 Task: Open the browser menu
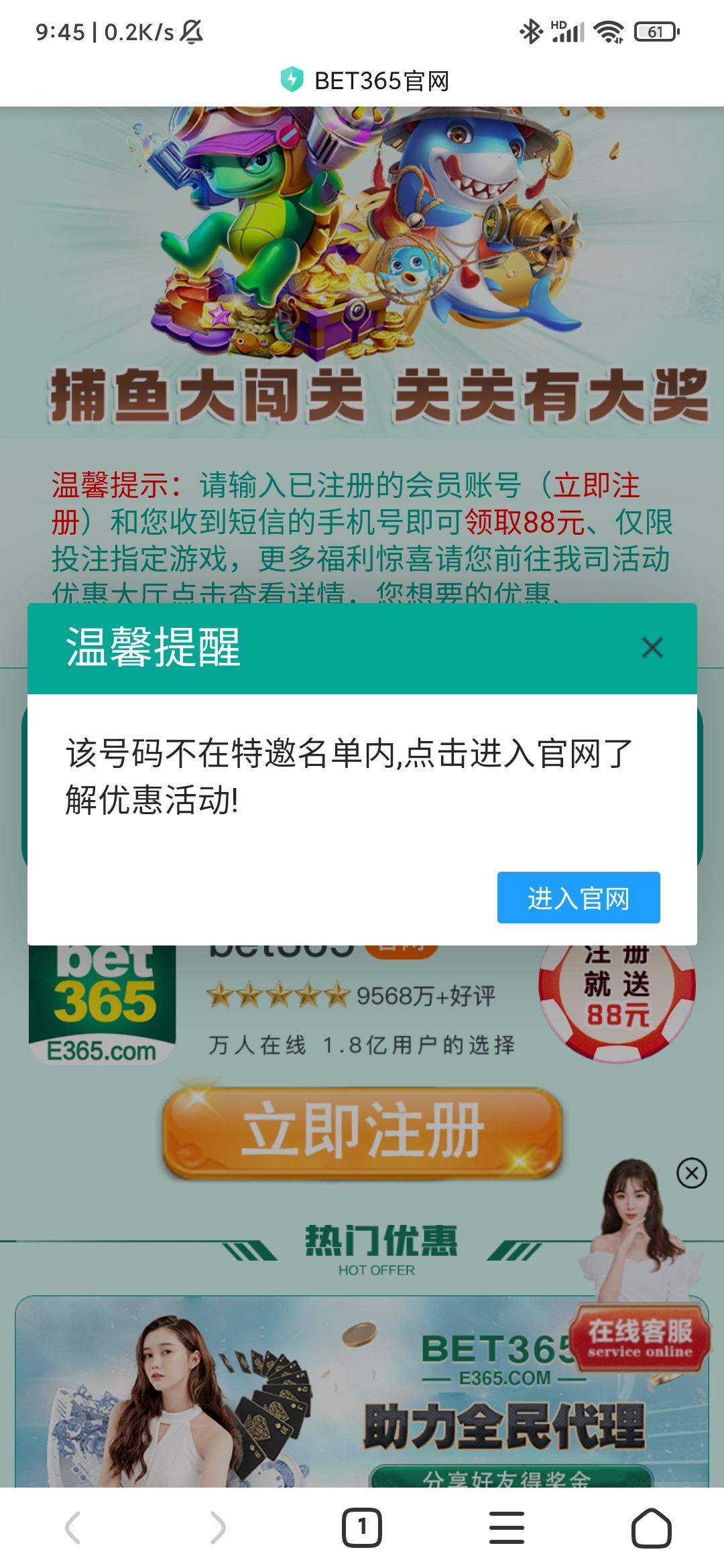(x=507, y=1528)
